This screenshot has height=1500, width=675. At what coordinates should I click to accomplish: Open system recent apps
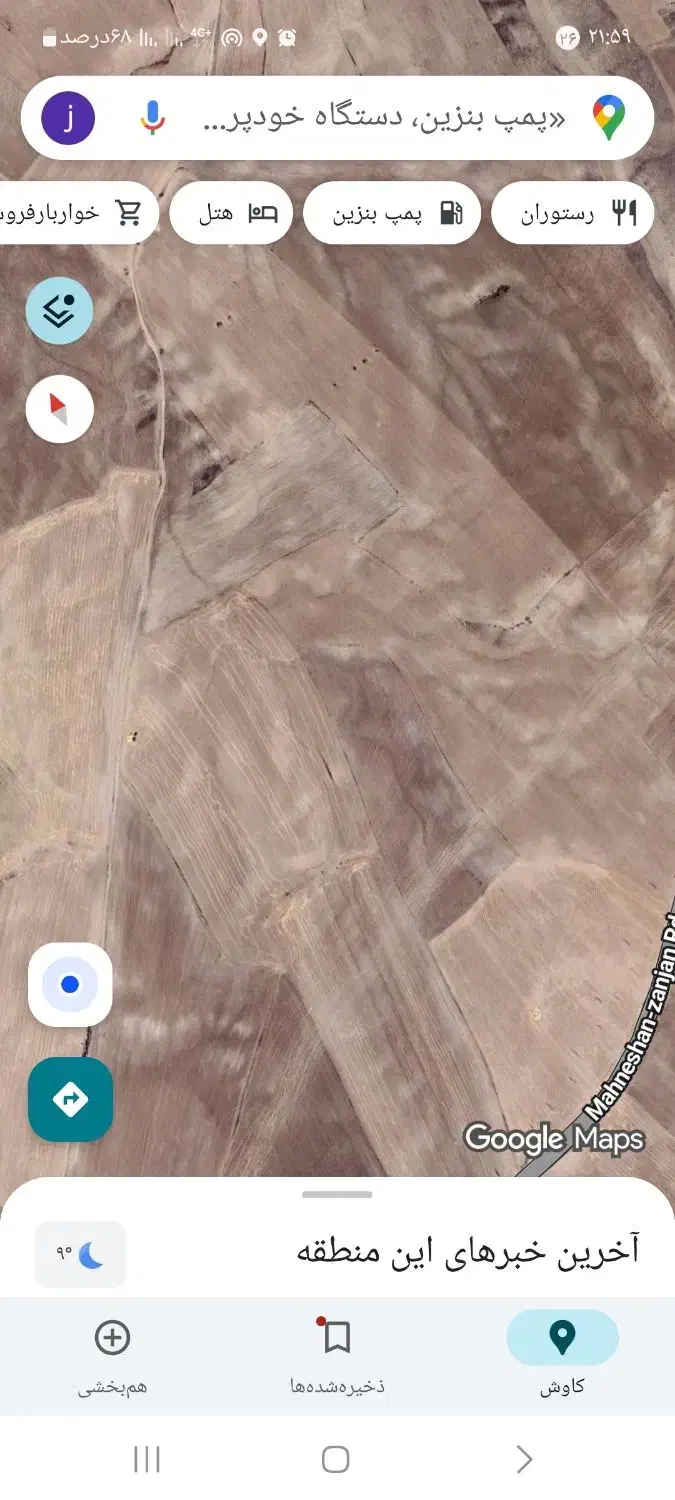(x=147, y=1459)
